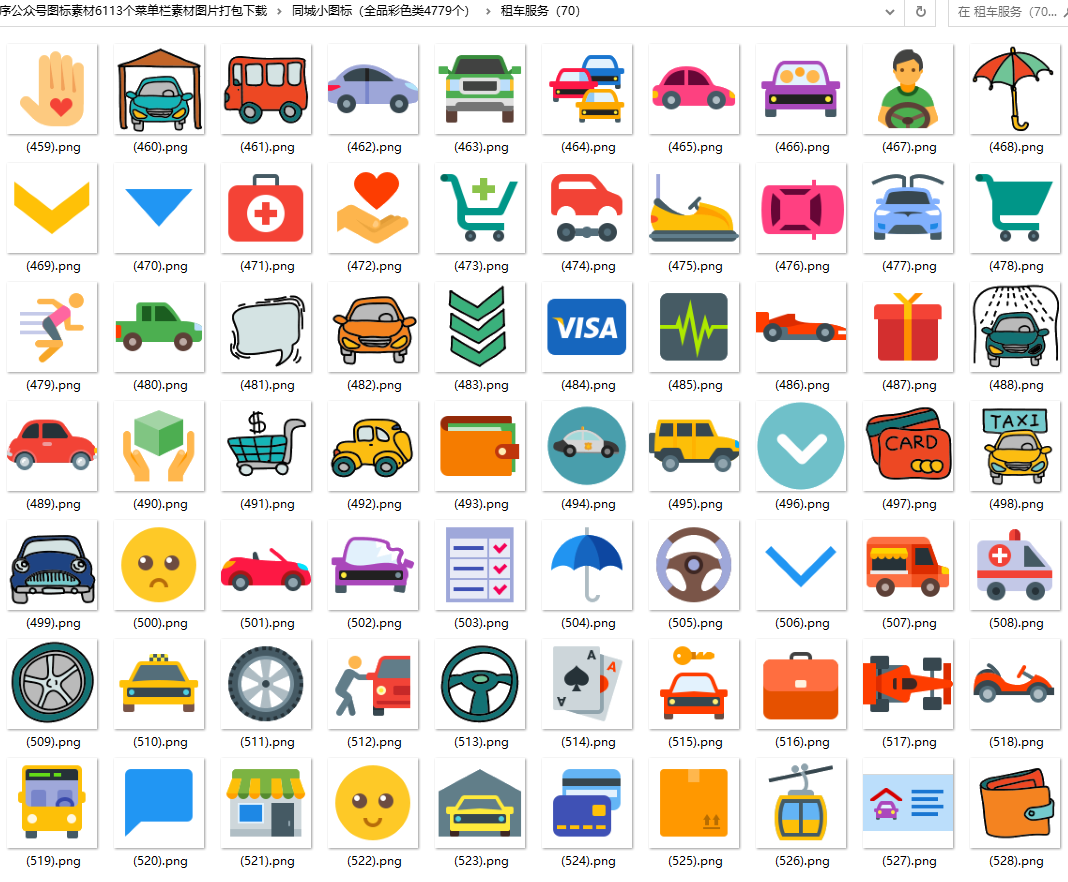Select the taxi icon file (498).png
Viewport: 1068px width, 882px height.
[1015, 446]
